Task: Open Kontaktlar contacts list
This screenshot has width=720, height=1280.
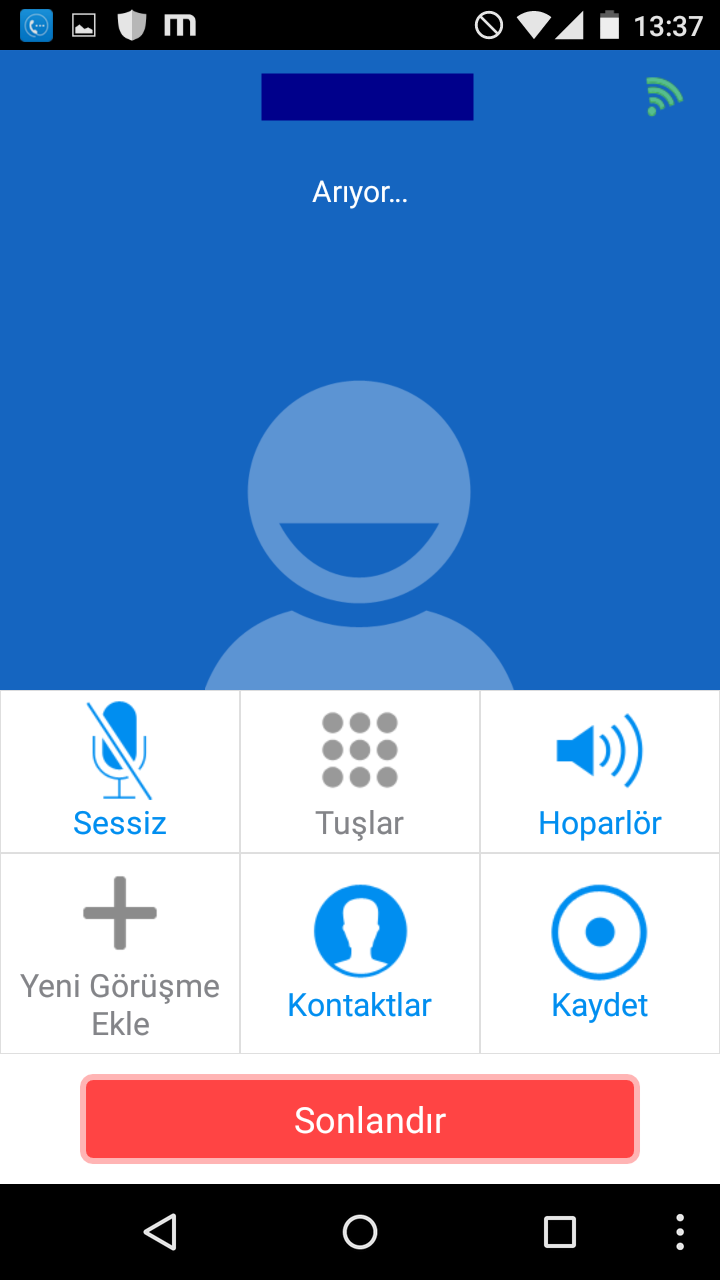Action: [360, 952]
